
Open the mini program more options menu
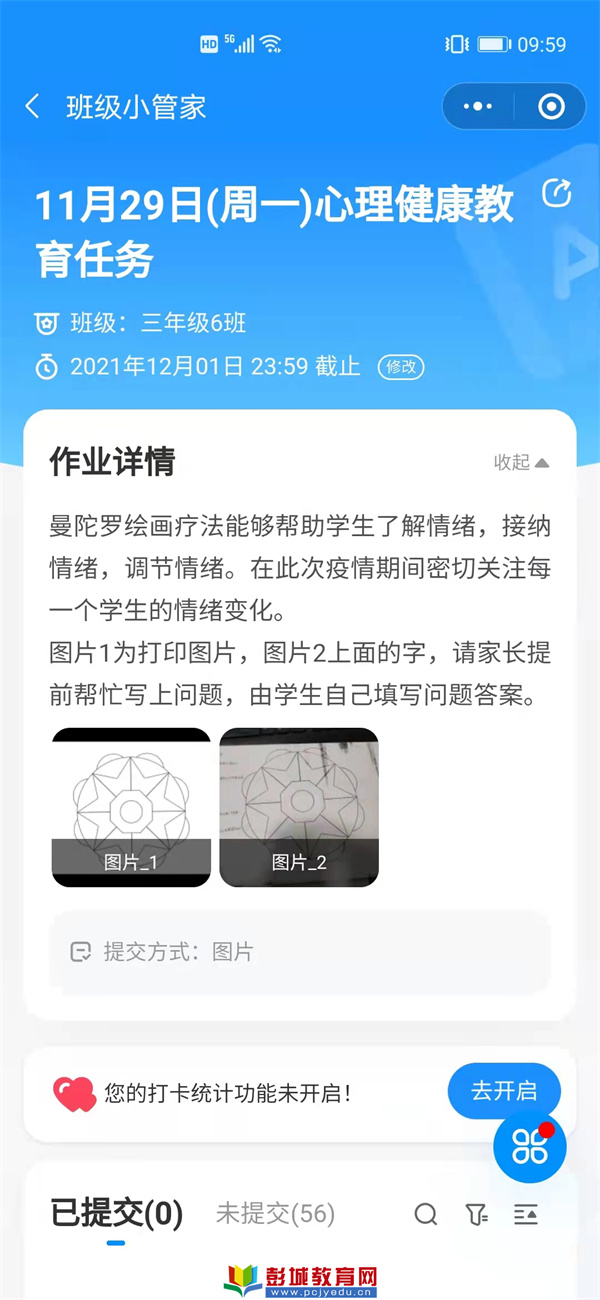[x=478, y=107]
